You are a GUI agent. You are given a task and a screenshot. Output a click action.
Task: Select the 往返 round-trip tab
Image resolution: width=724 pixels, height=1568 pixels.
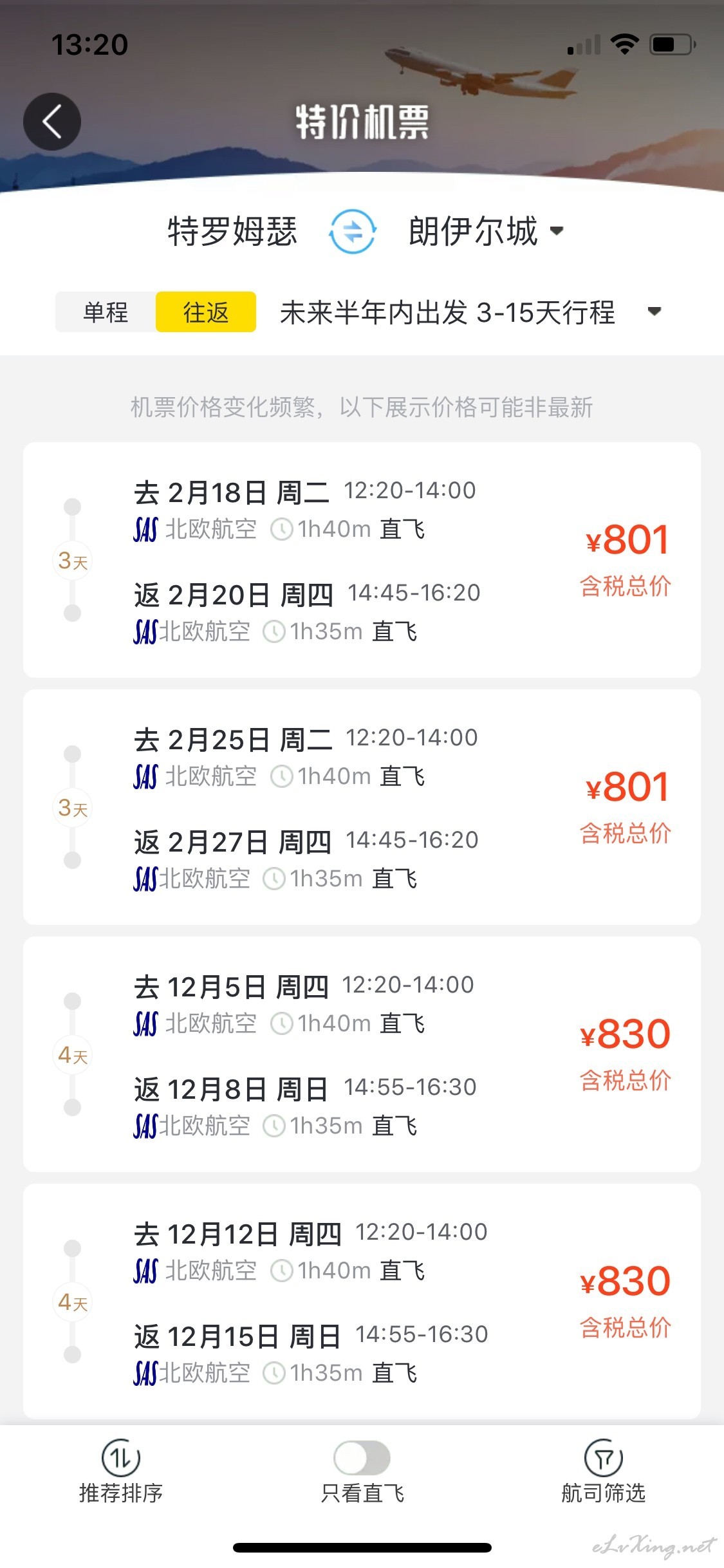click(x=206, y=312)
